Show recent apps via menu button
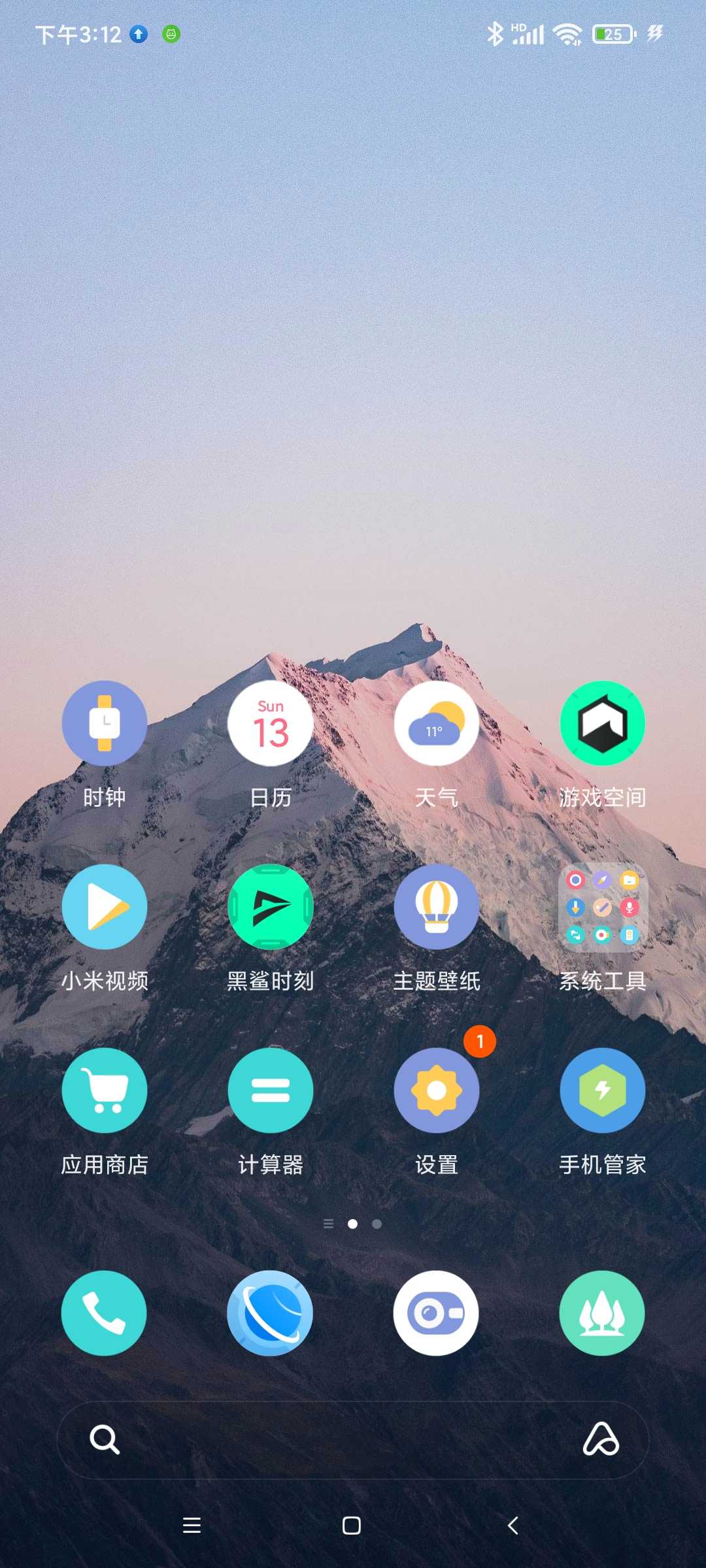The height and width of the screenshot is (1568, 706). 192,1526
